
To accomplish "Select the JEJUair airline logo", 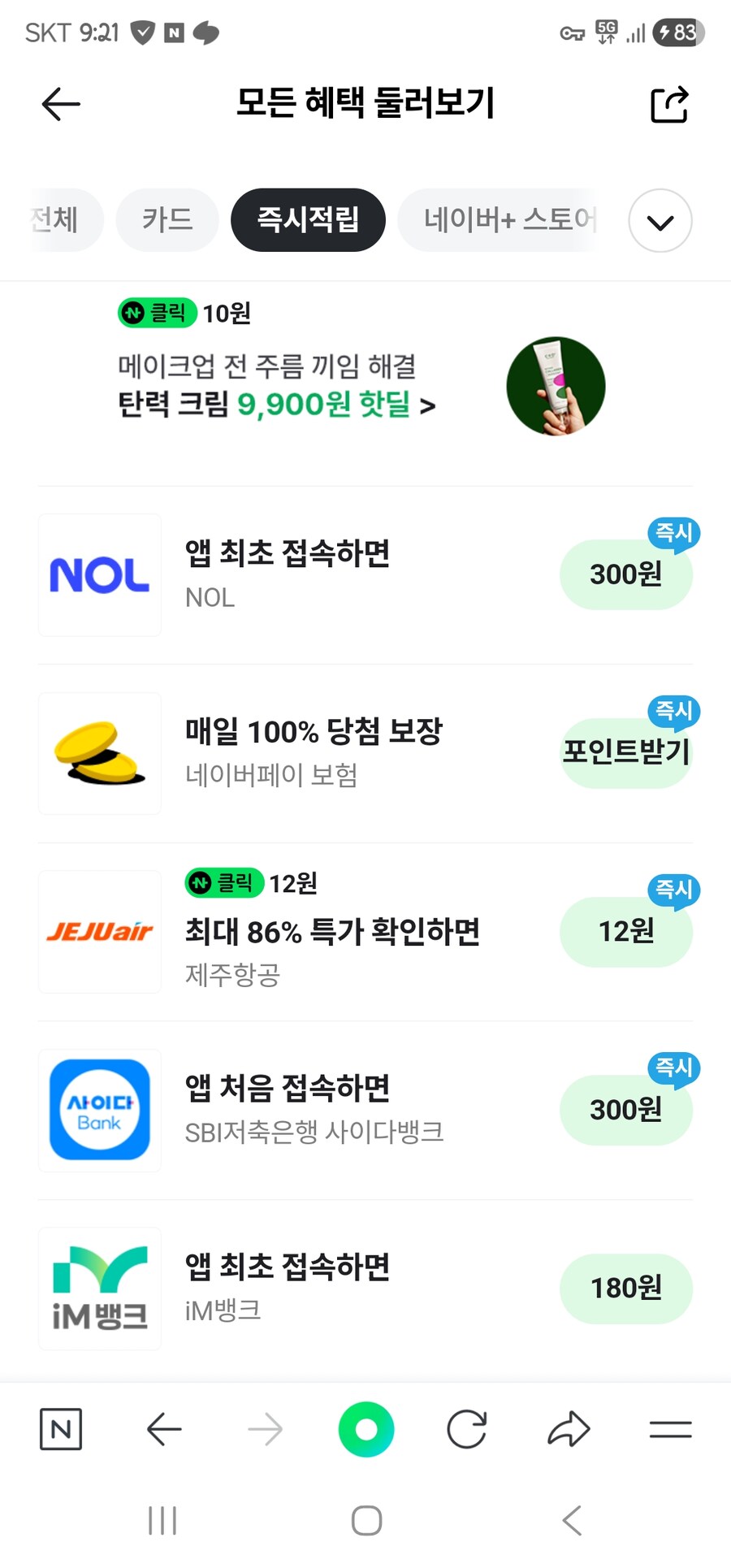I will [x=99, y=932].
